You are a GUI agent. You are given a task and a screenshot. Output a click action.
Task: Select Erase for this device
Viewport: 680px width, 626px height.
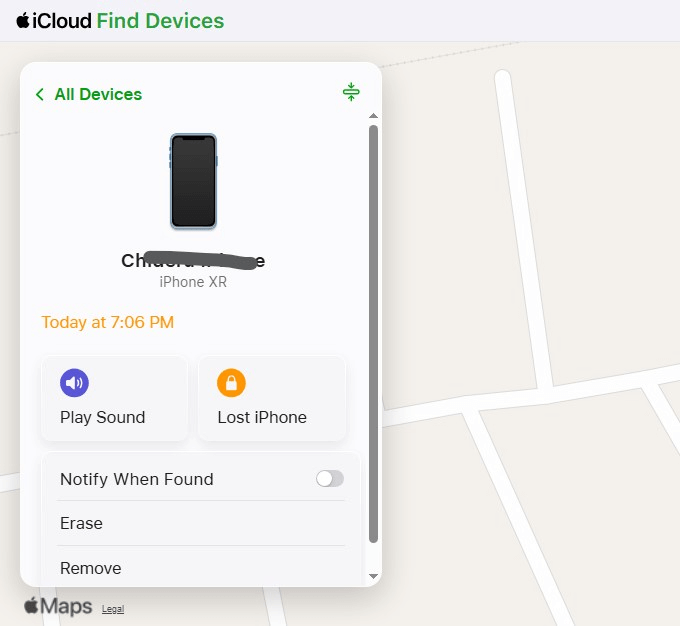[x=82, y=523]
